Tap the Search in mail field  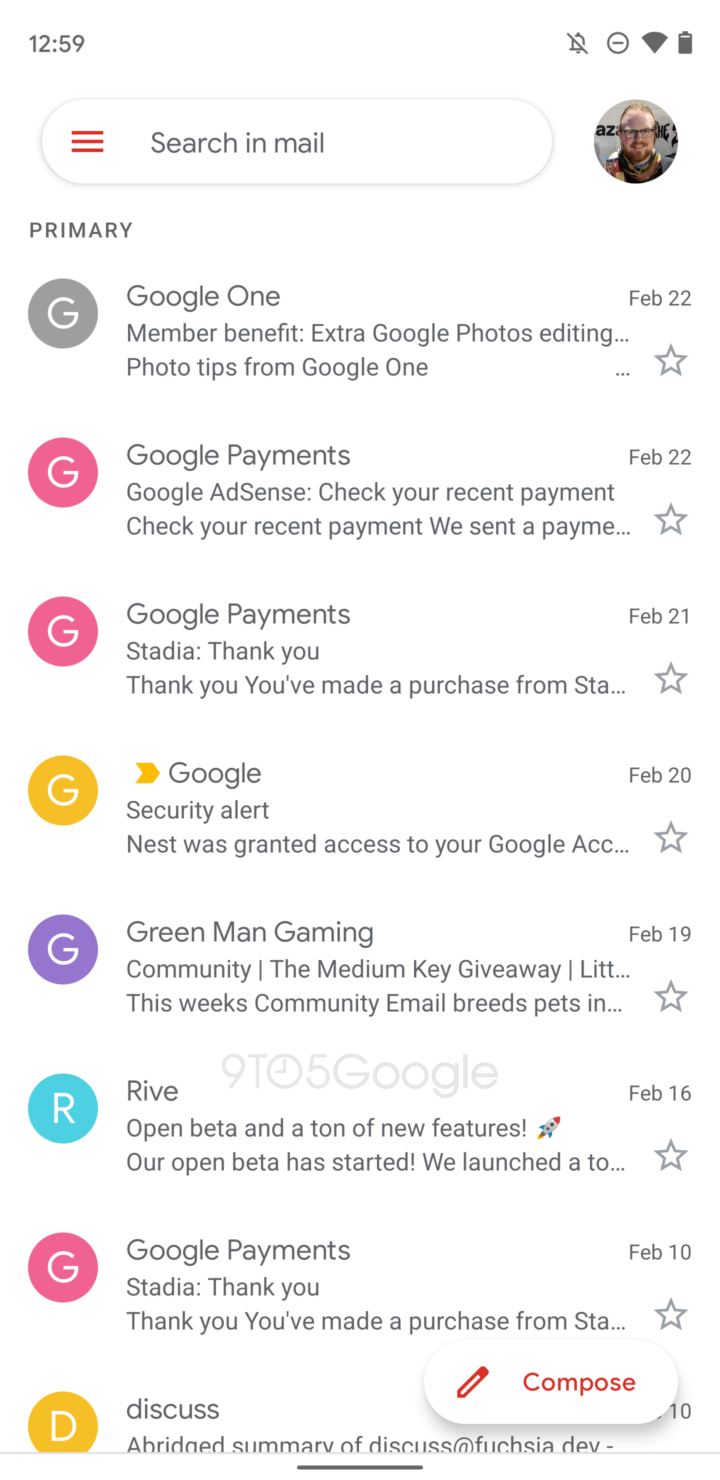(x=320, y=143)
